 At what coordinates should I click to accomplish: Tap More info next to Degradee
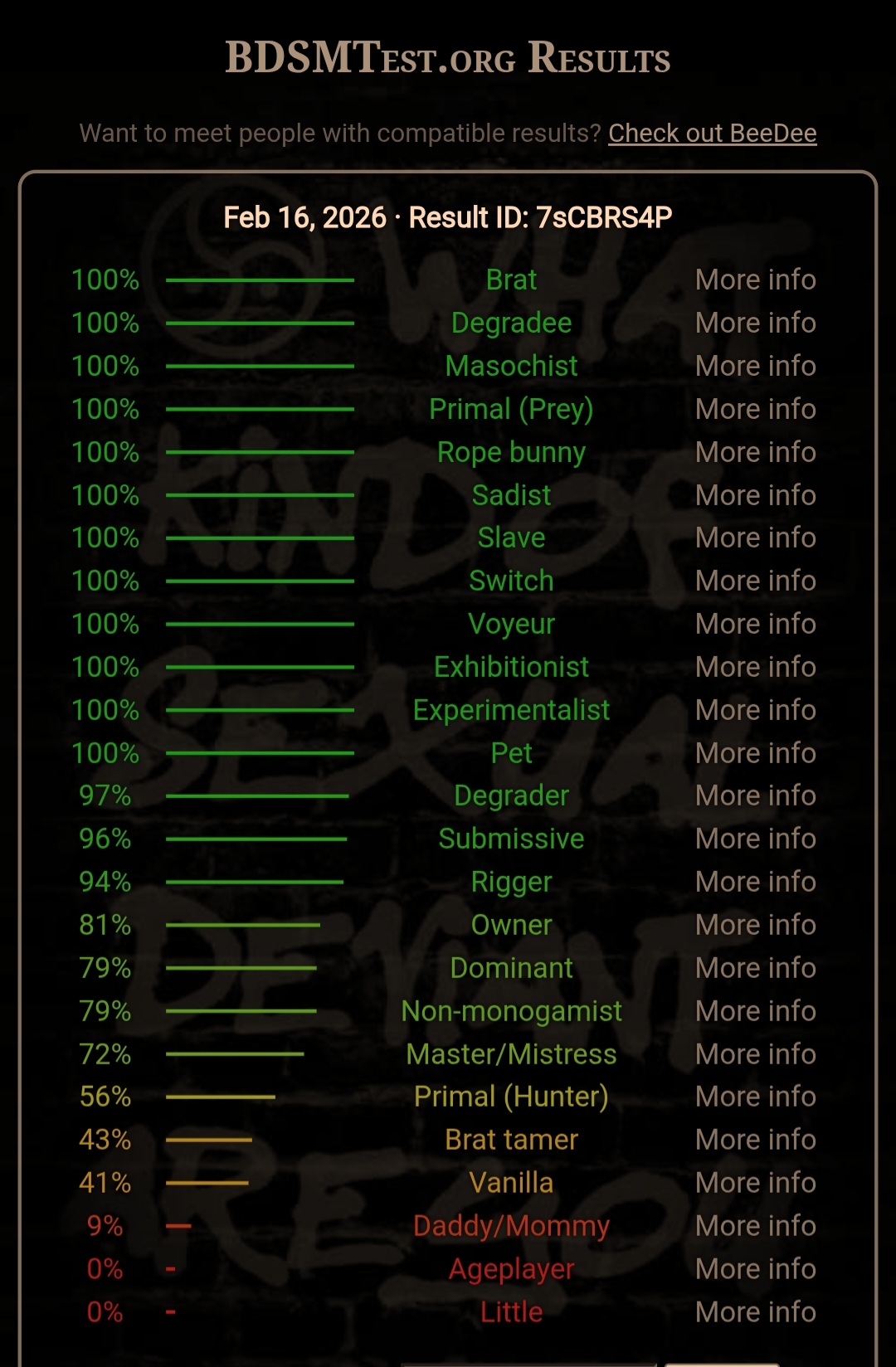(755, 323)
